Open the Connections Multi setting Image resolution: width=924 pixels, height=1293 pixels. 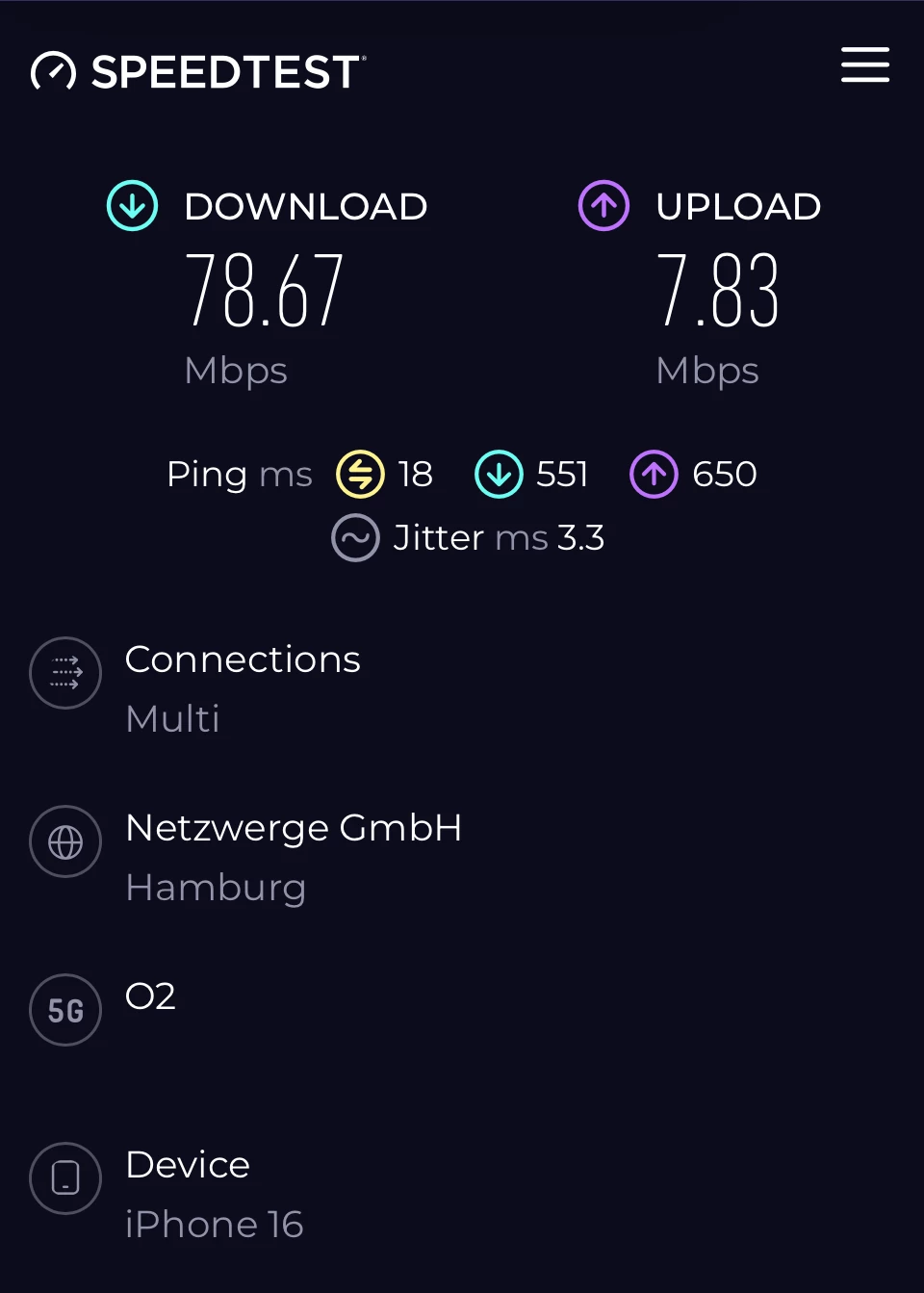[462, 688]
